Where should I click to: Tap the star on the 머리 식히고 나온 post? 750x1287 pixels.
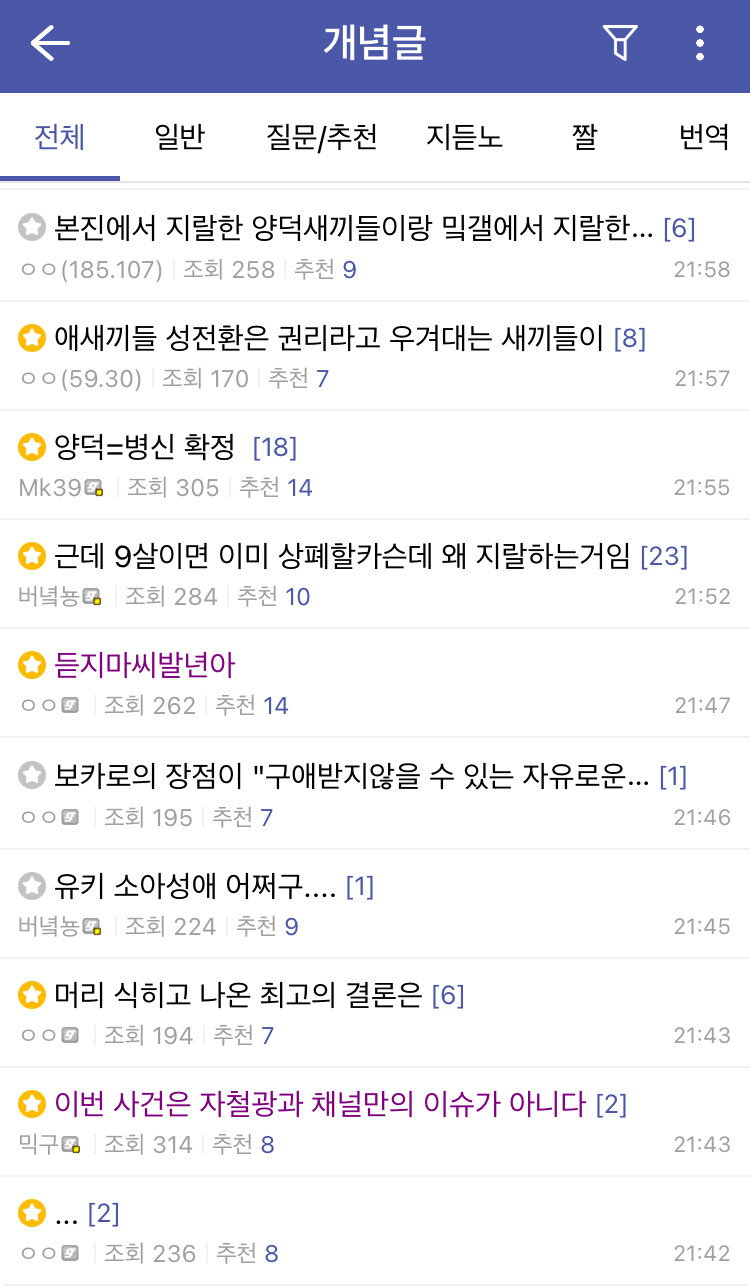tap(31, 995)
